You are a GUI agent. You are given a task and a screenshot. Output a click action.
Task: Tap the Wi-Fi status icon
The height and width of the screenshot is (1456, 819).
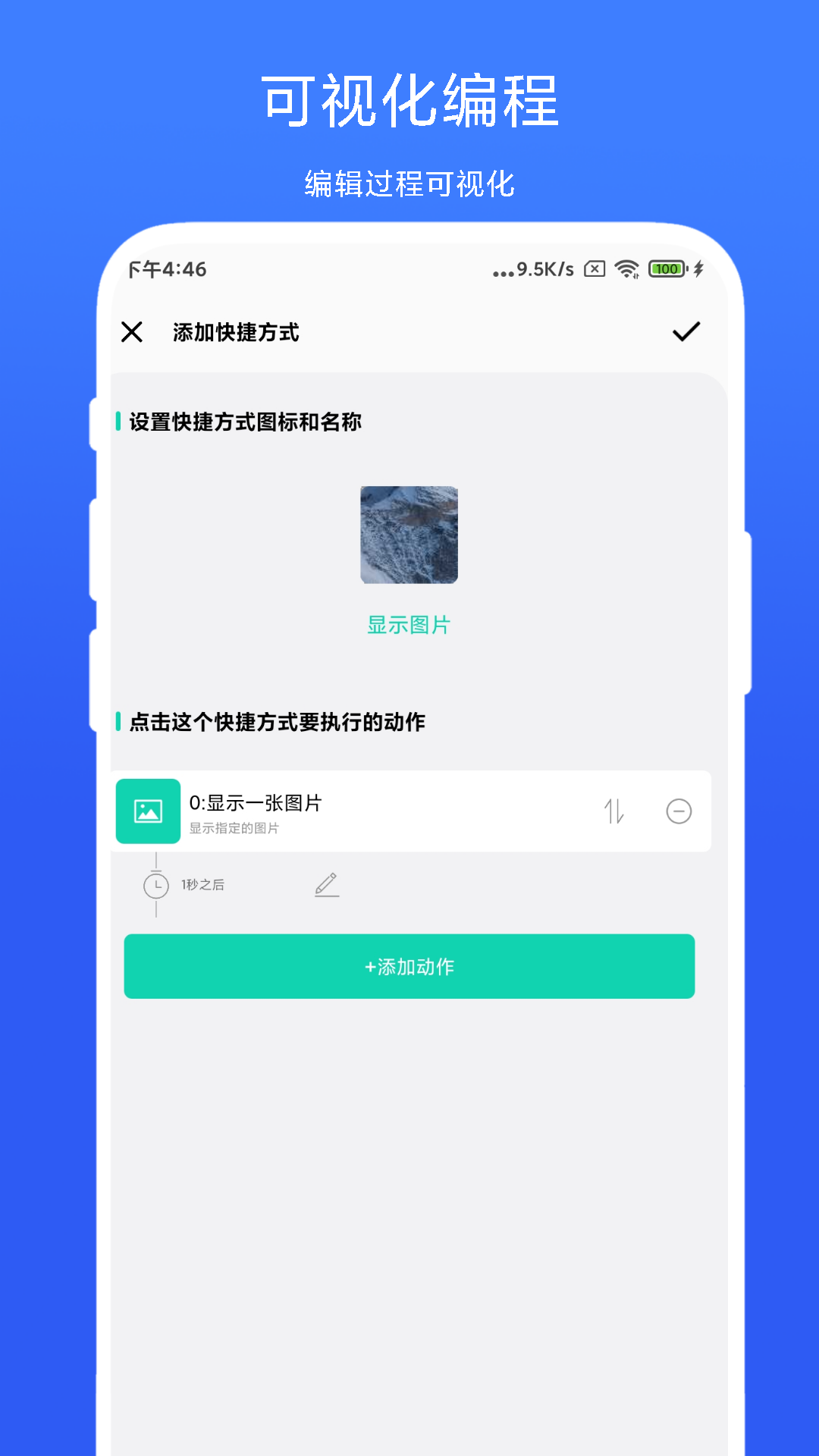626,269
